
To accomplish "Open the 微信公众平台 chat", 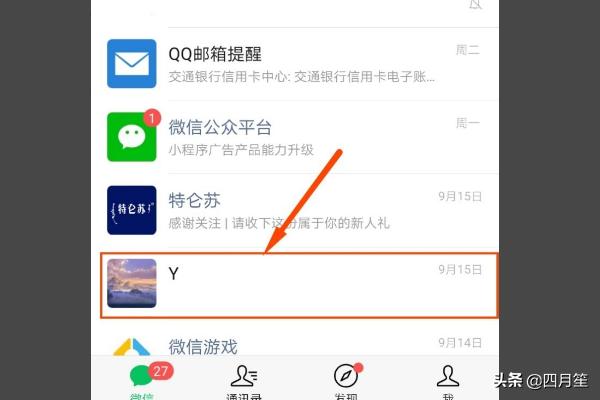I will pyautogui.click(x=300, y=137).
